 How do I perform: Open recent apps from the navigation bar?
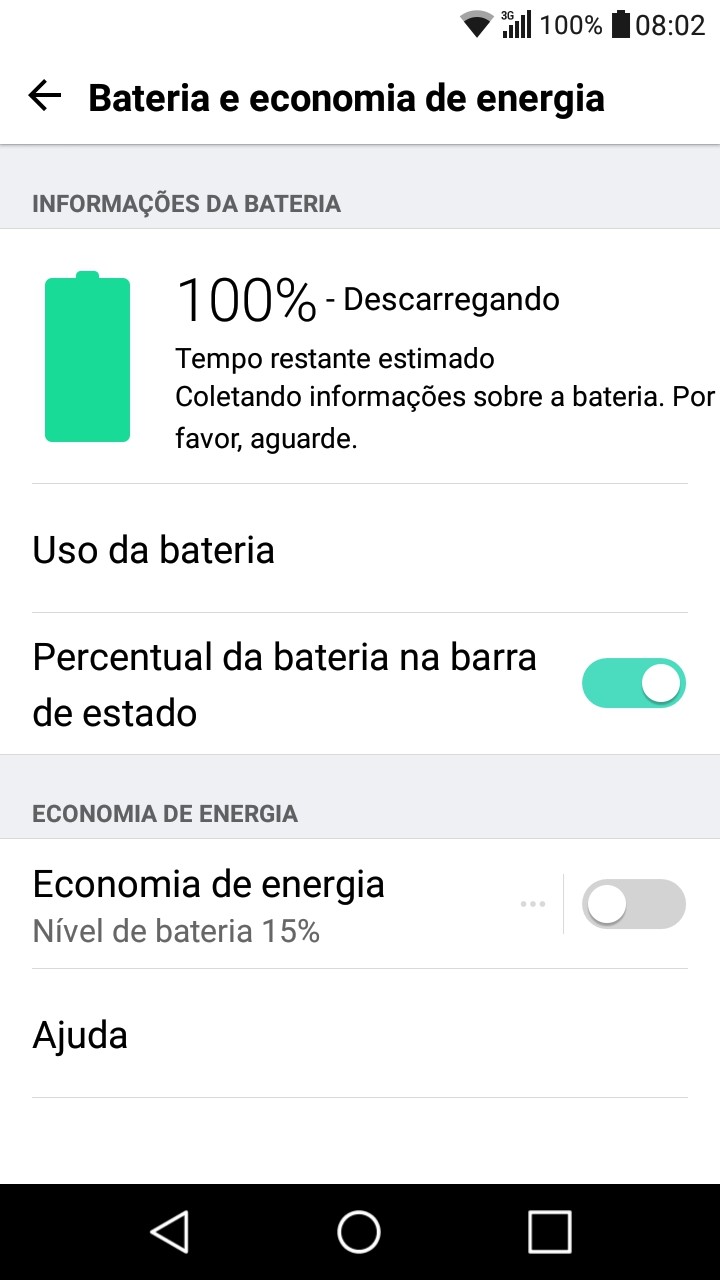pos(549,1232)
